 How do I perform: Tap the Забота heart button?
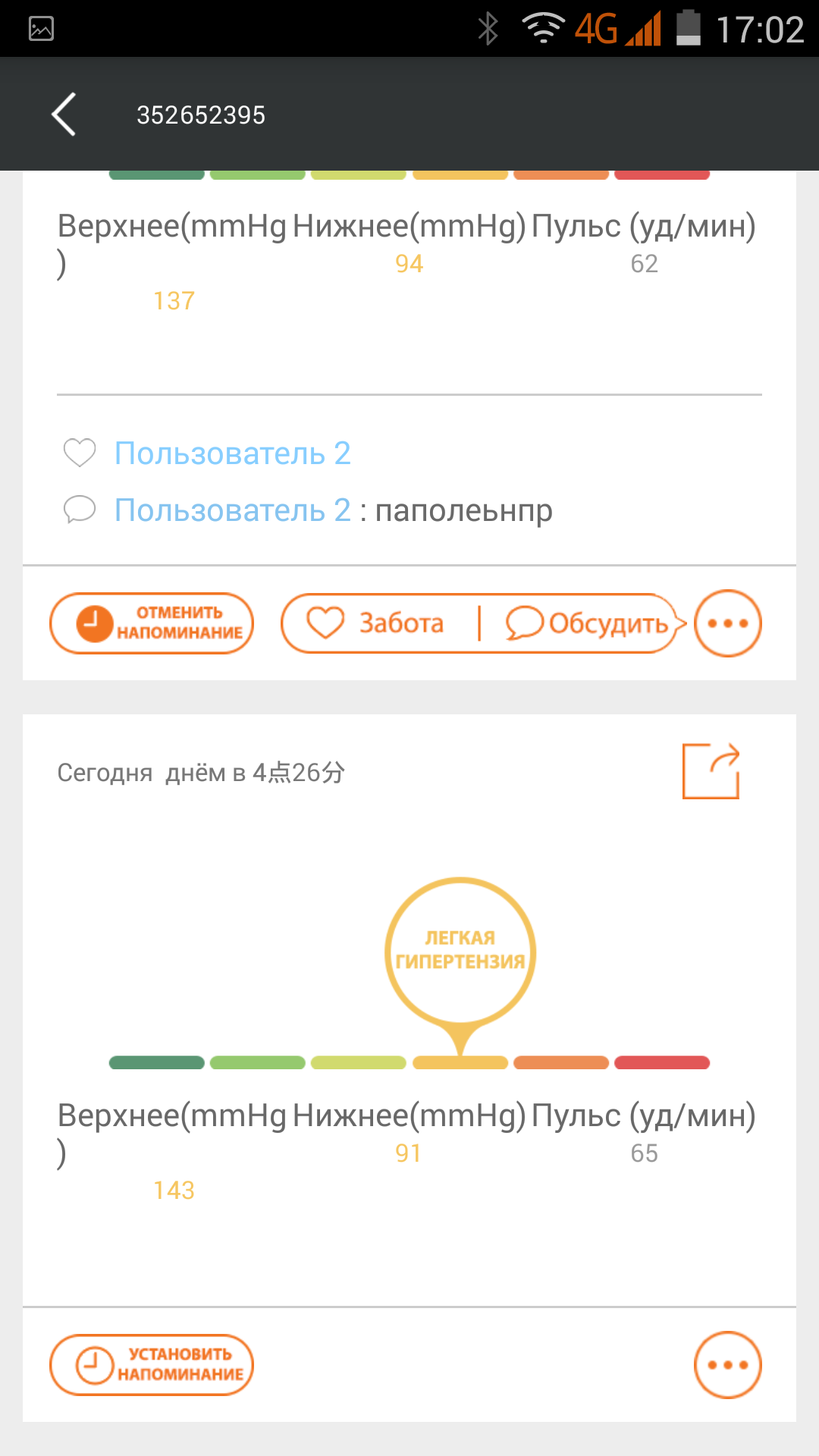[x=376, y=623]
